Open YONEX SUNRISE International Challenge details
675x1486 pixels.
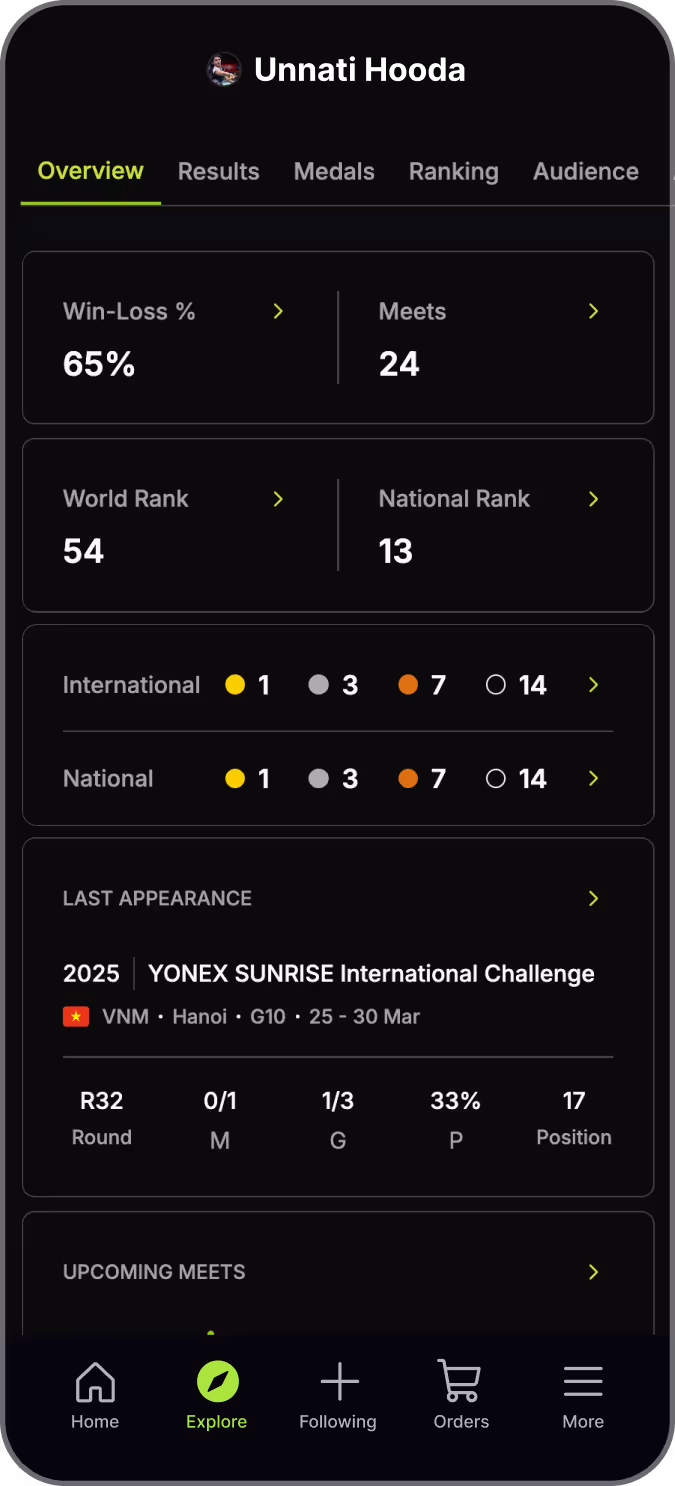click(371, 974)
